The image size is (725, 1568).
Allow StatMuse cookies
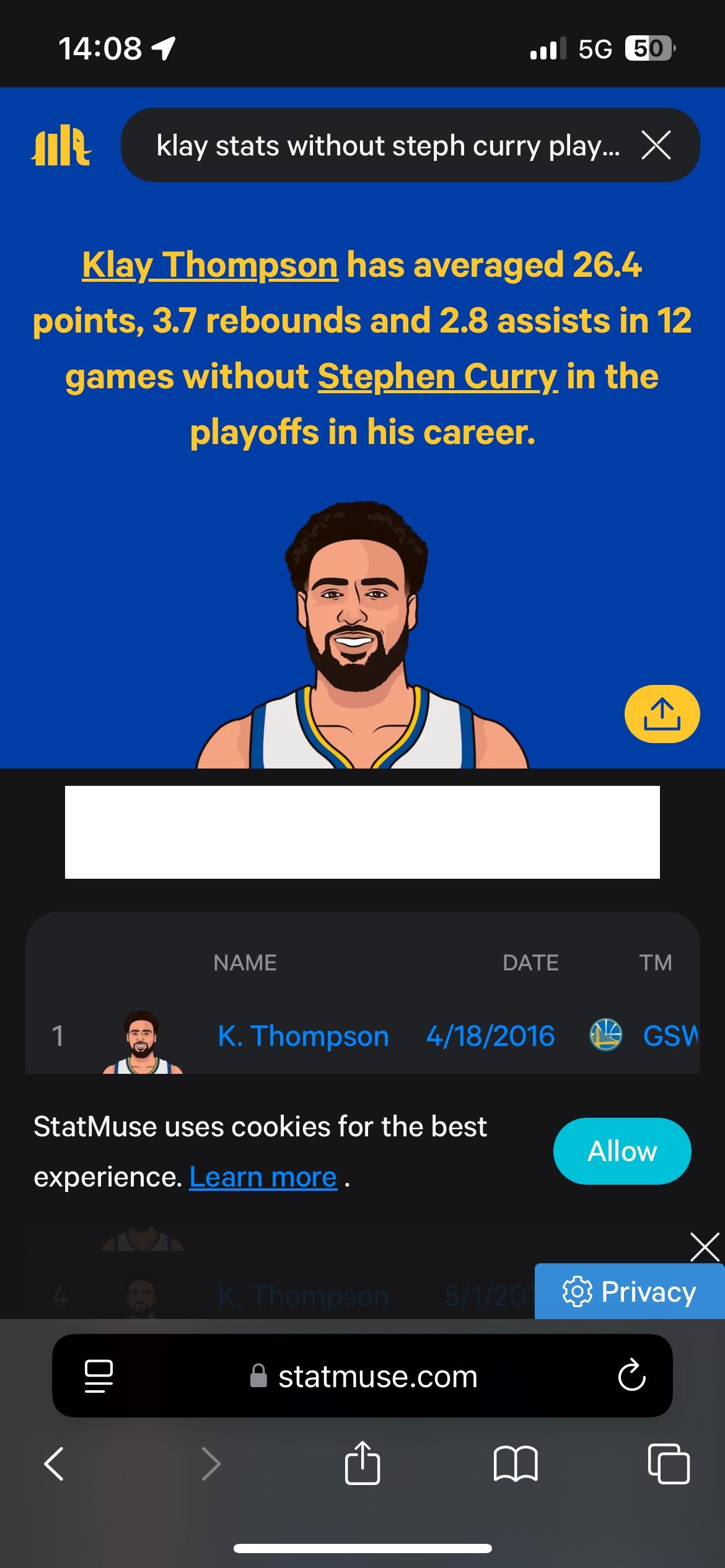(622, 1151)
